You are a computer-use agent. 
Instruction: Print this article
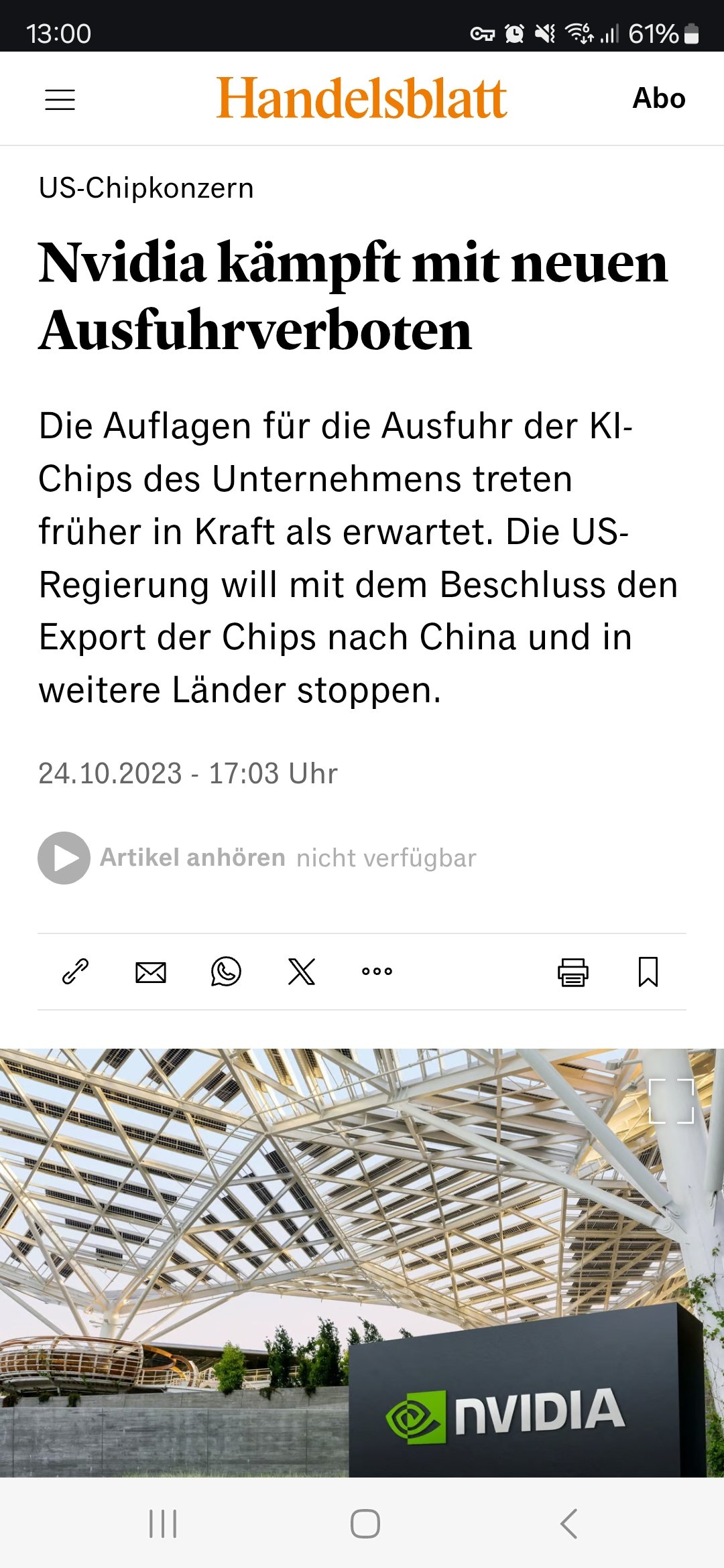(x=573, y=972)
